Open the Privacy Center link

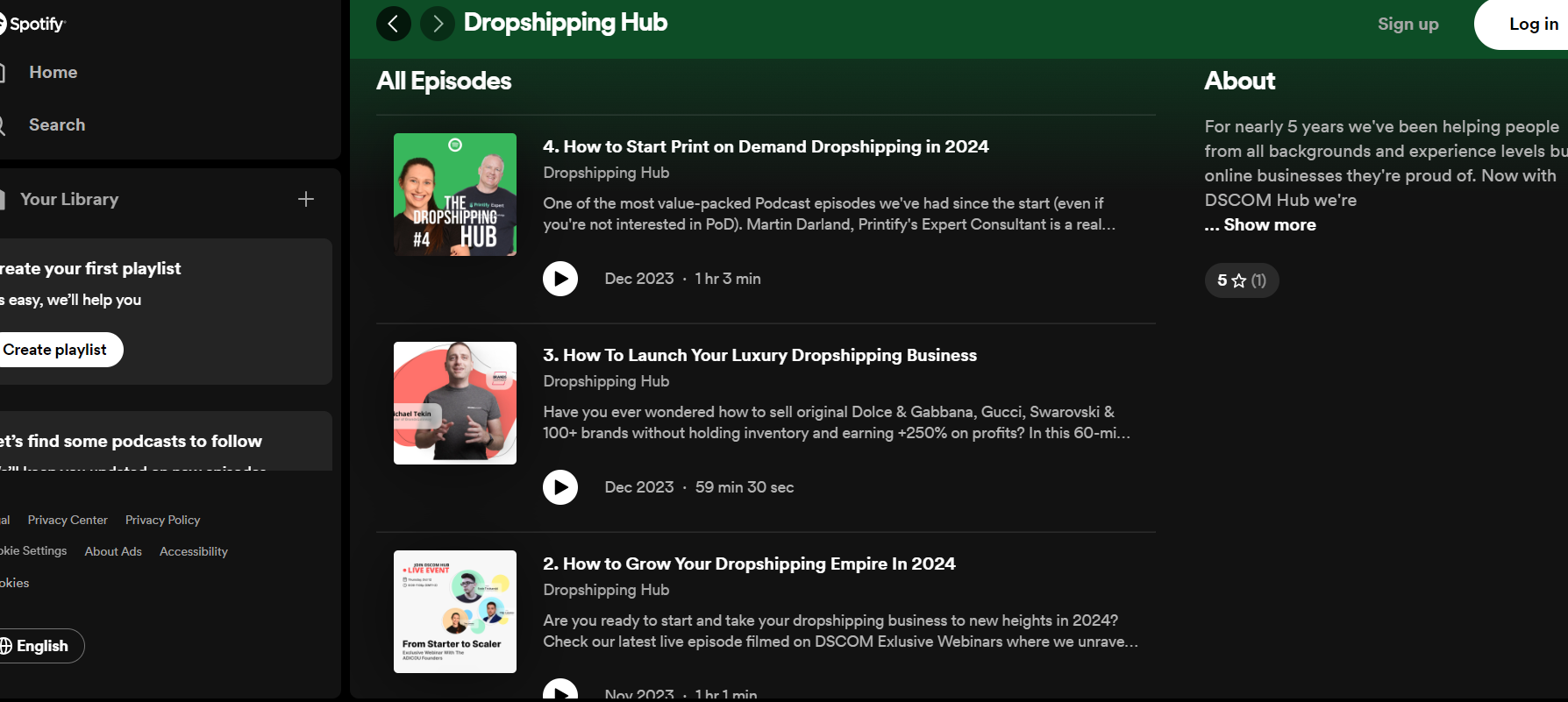(68, 520)
